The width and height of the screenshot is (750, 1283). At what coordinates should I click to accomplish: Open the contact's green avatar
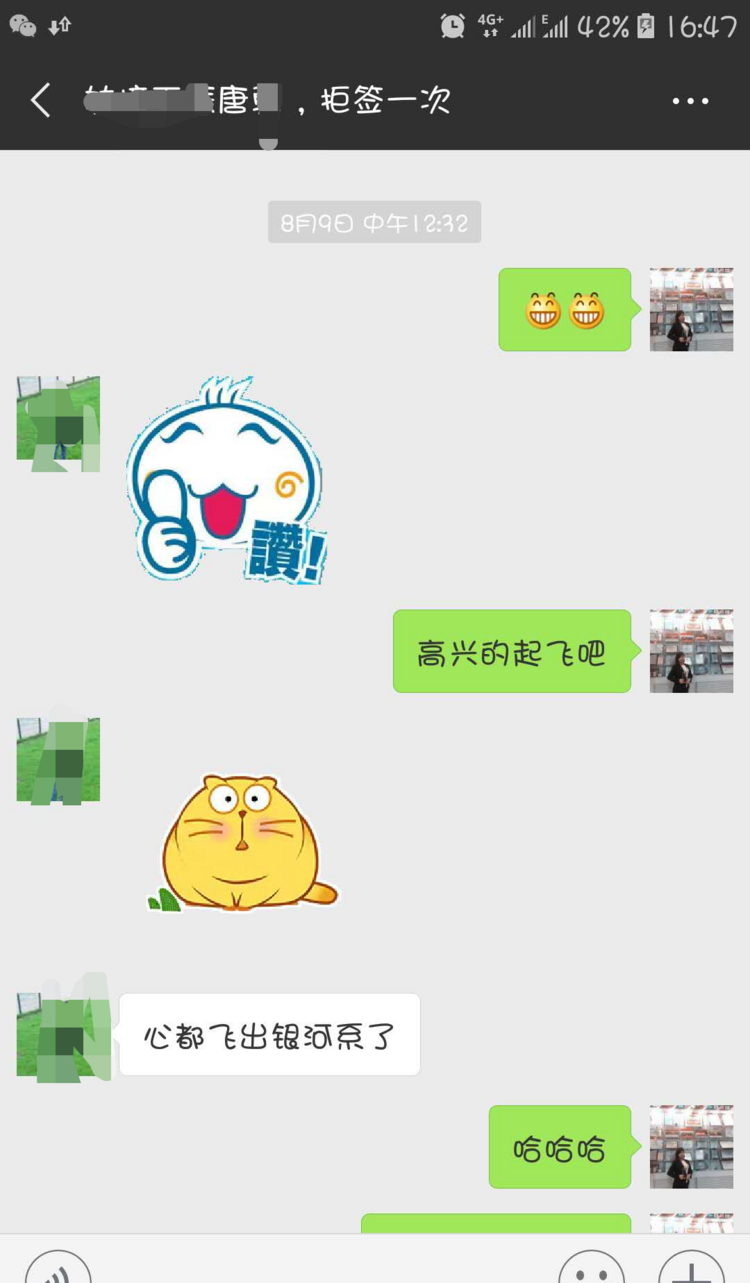(57, 423)
